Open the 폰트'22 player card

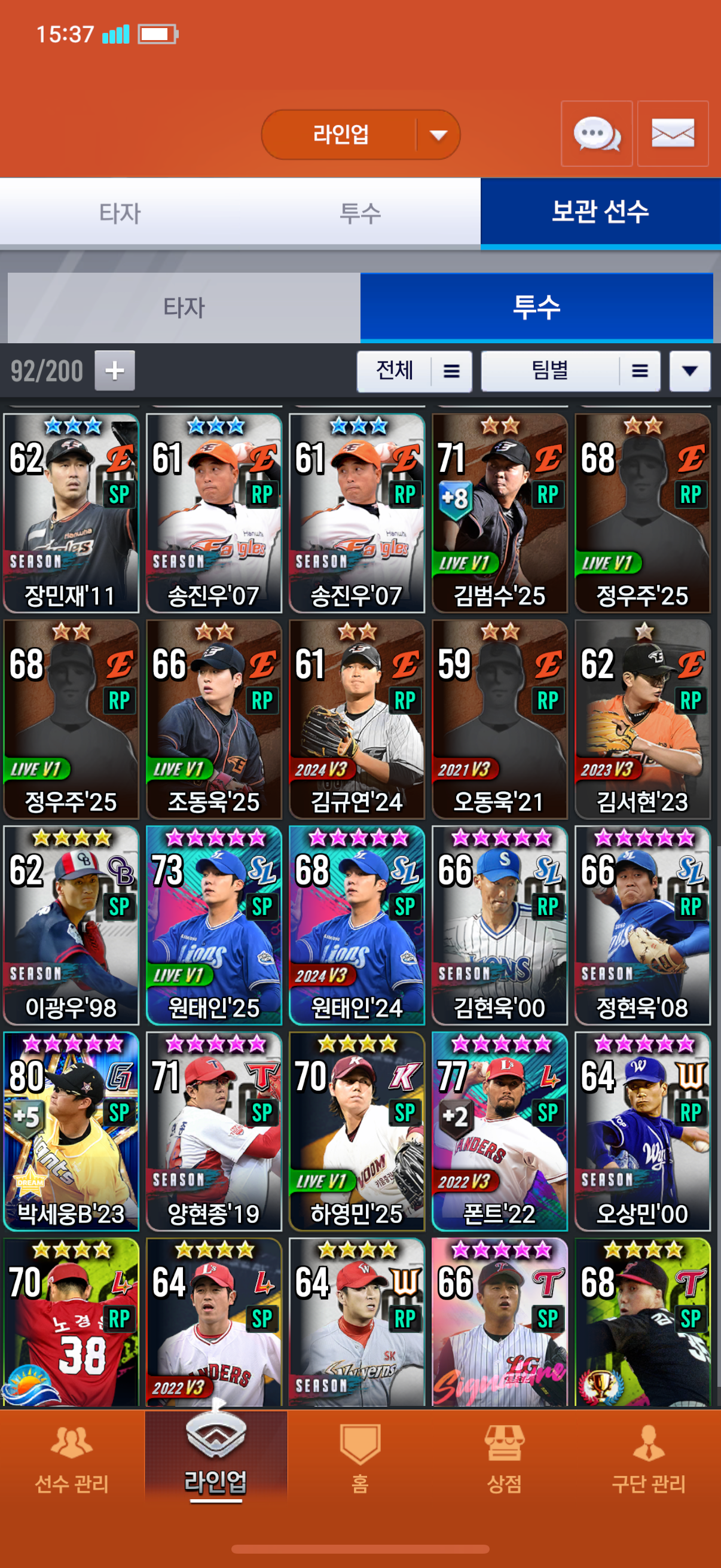coord(500,1130)
